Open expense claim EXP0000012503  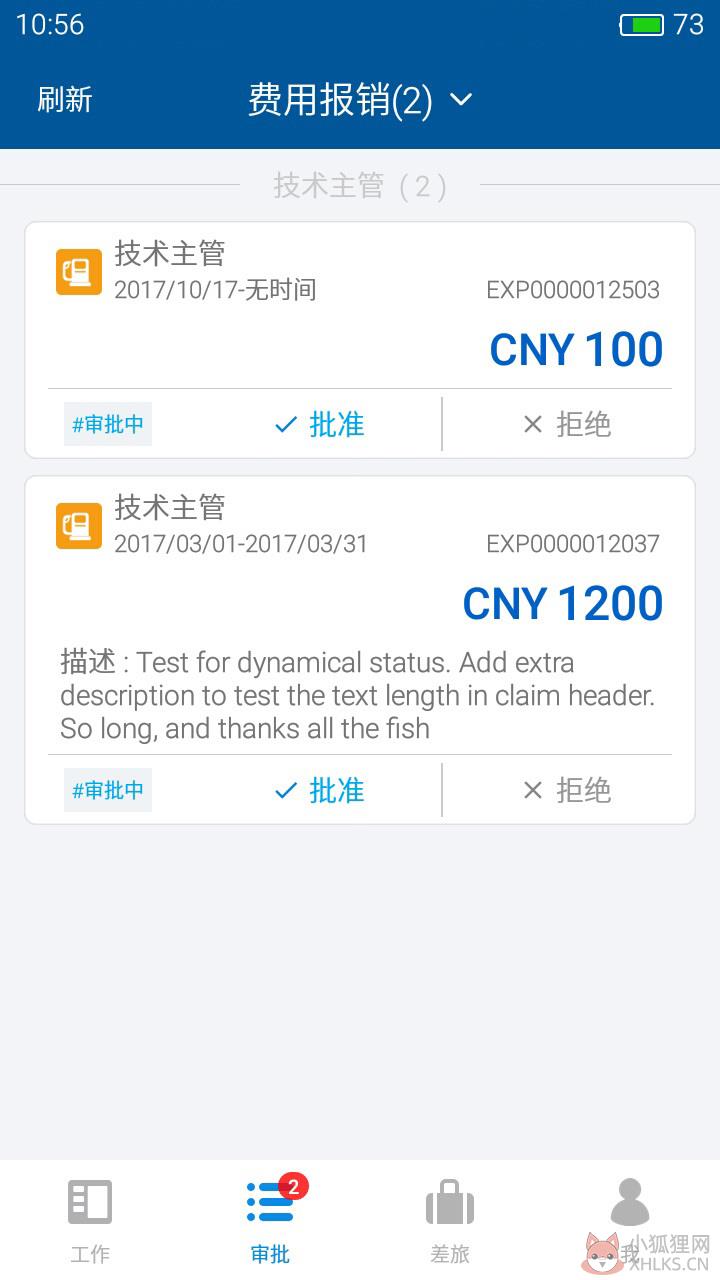pyautogui.click(x=360, y=306)
